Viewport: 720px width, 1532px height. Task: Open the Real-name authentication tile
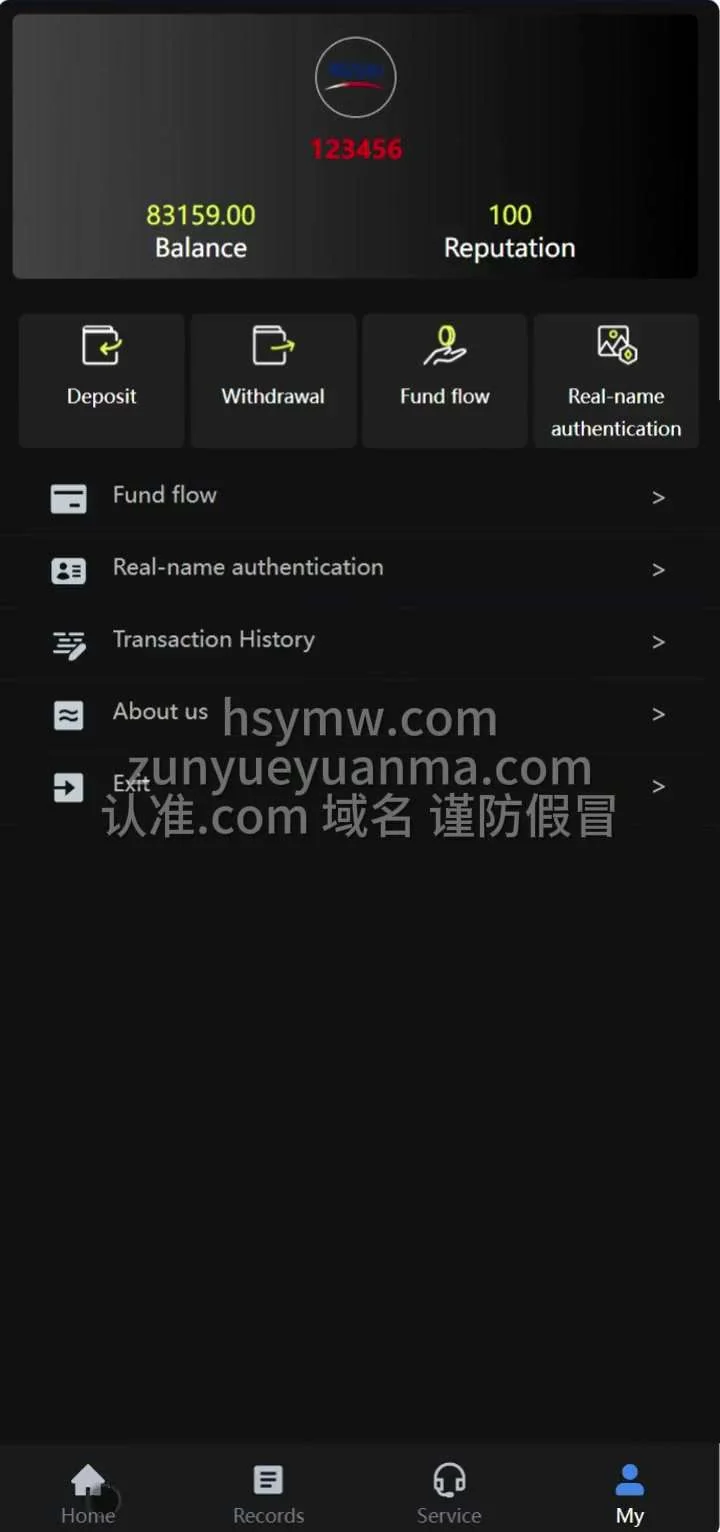616,380
